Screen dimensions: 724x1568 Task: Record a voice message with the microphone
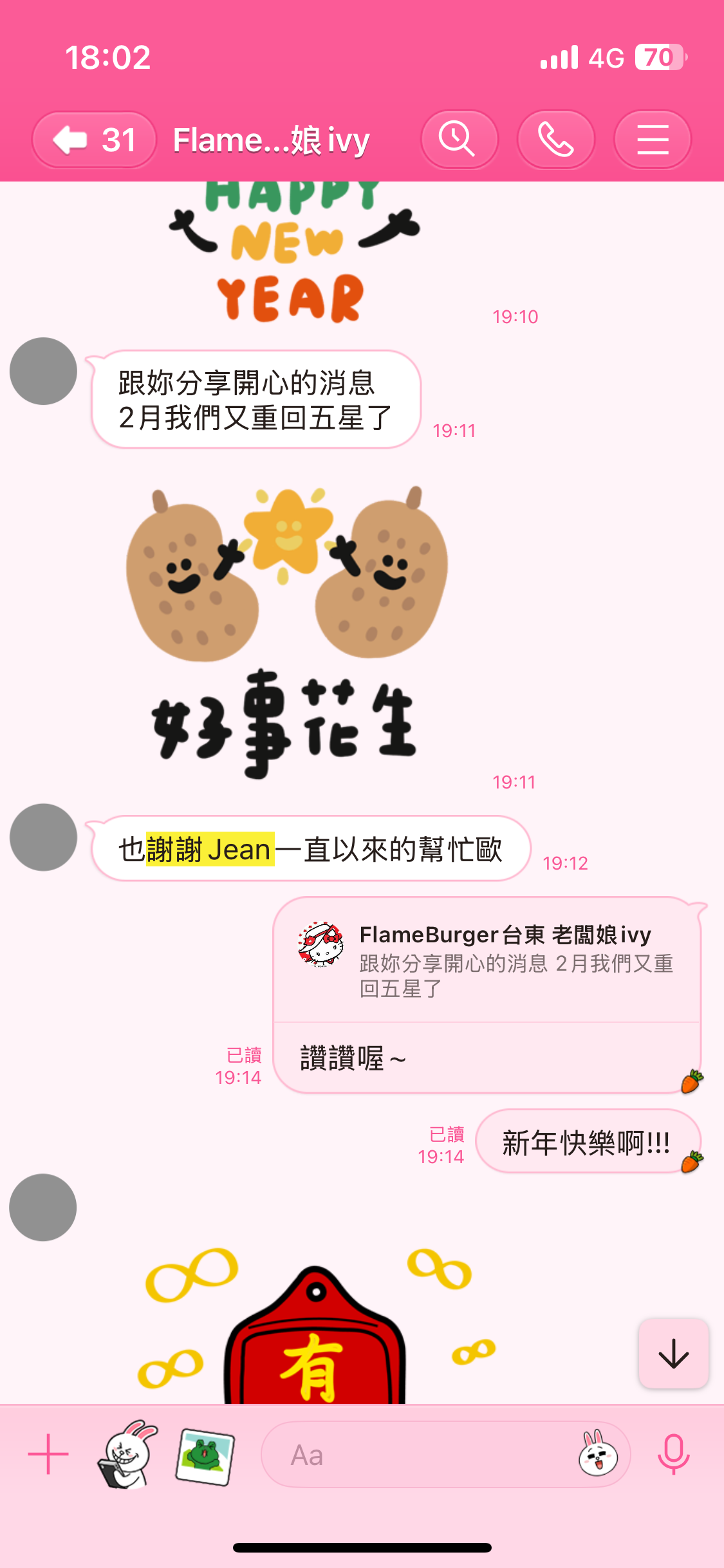point(673,1454)
